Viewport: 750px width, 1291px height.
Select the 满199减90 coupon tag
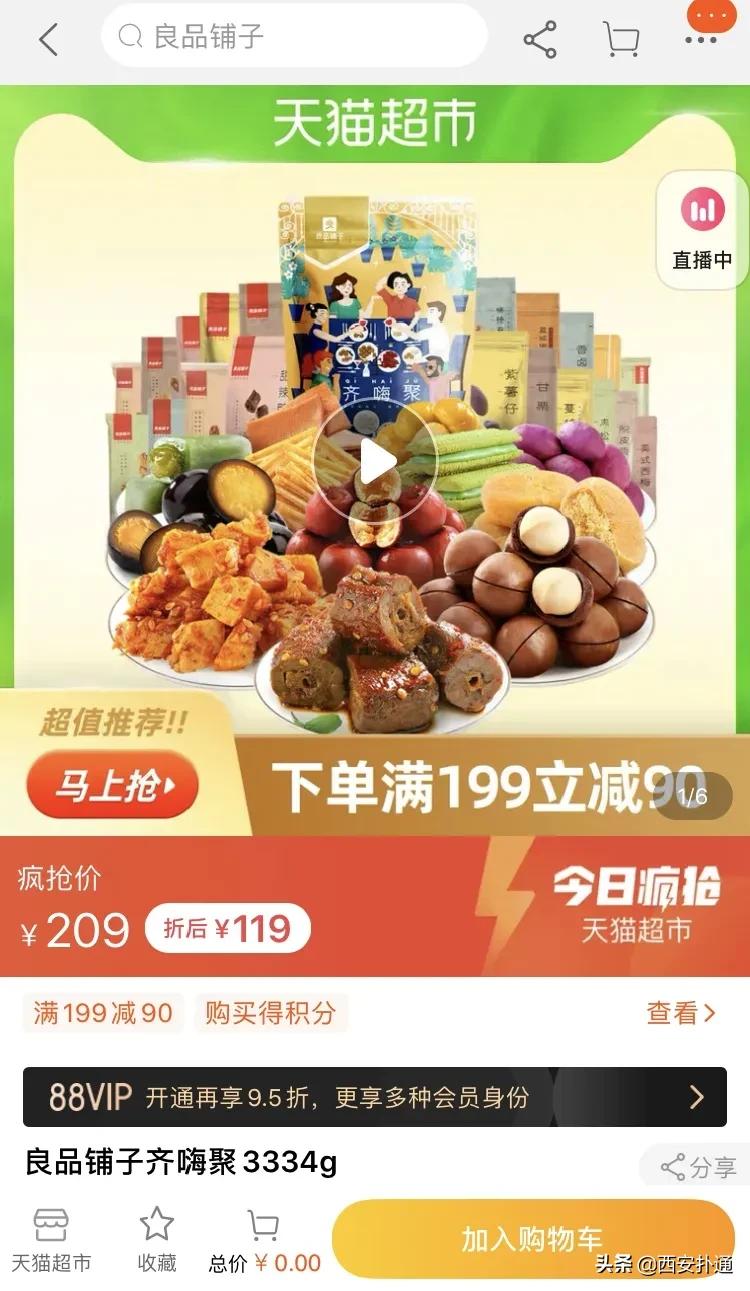tap(101, 1015)
